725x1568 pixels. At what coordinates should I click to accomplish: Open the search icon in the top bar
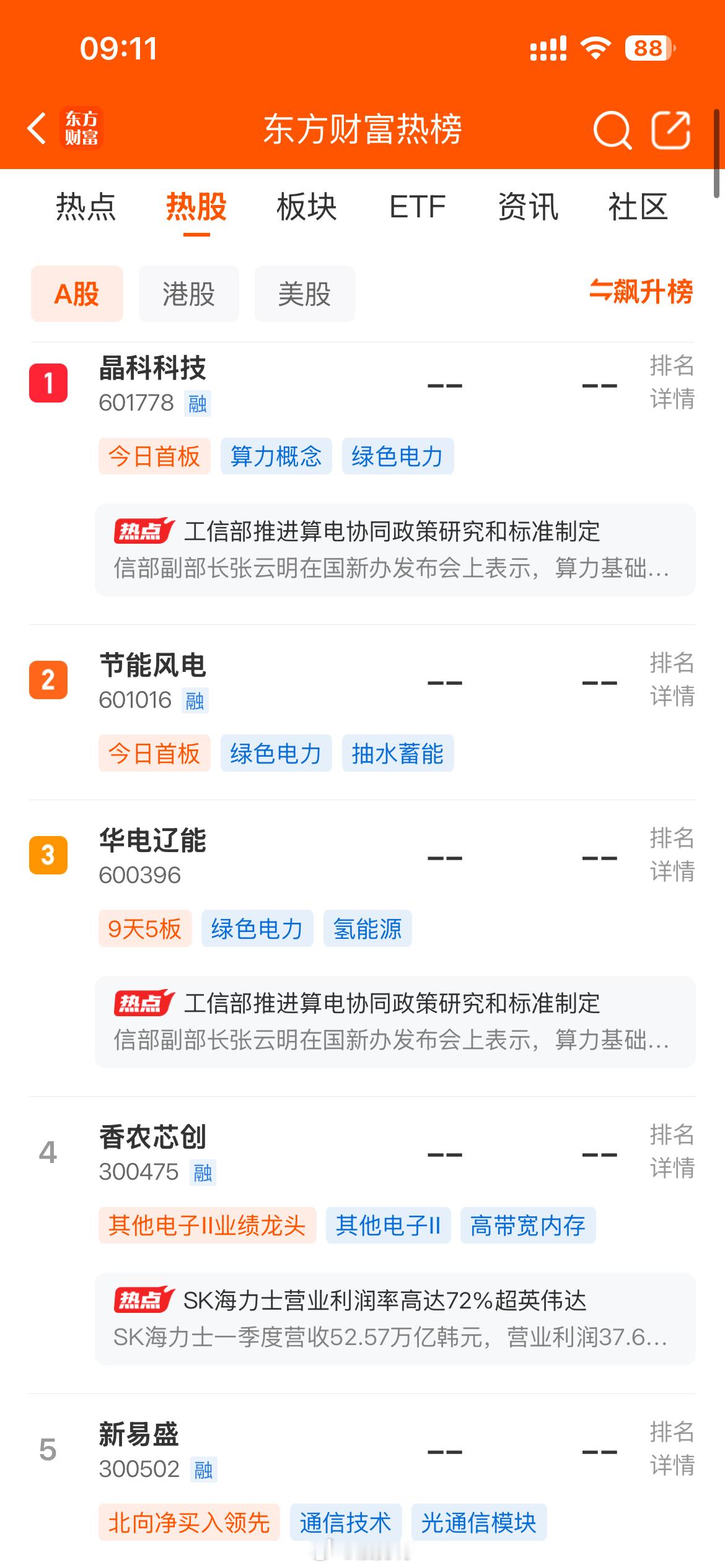point(610,129)
